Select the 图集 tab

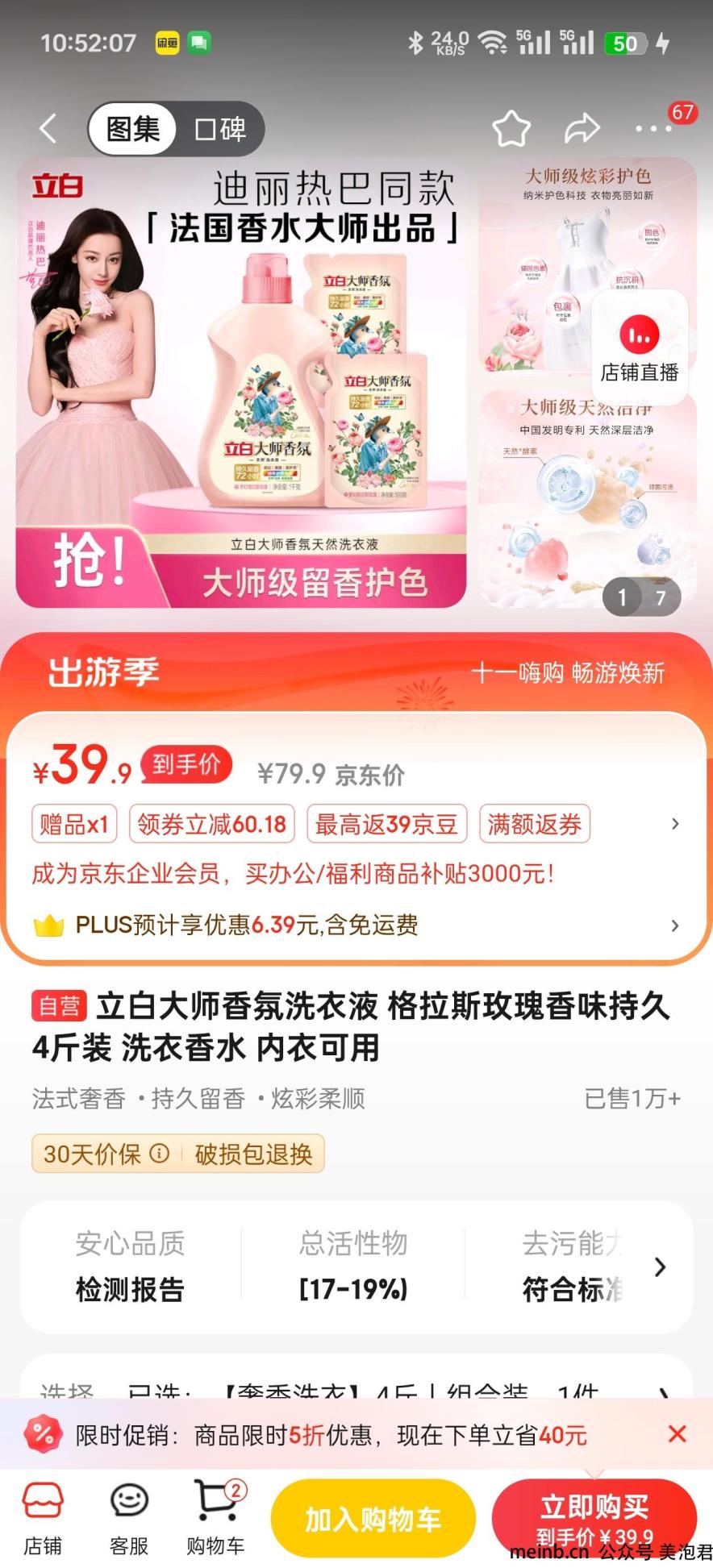tap(132, 129)
